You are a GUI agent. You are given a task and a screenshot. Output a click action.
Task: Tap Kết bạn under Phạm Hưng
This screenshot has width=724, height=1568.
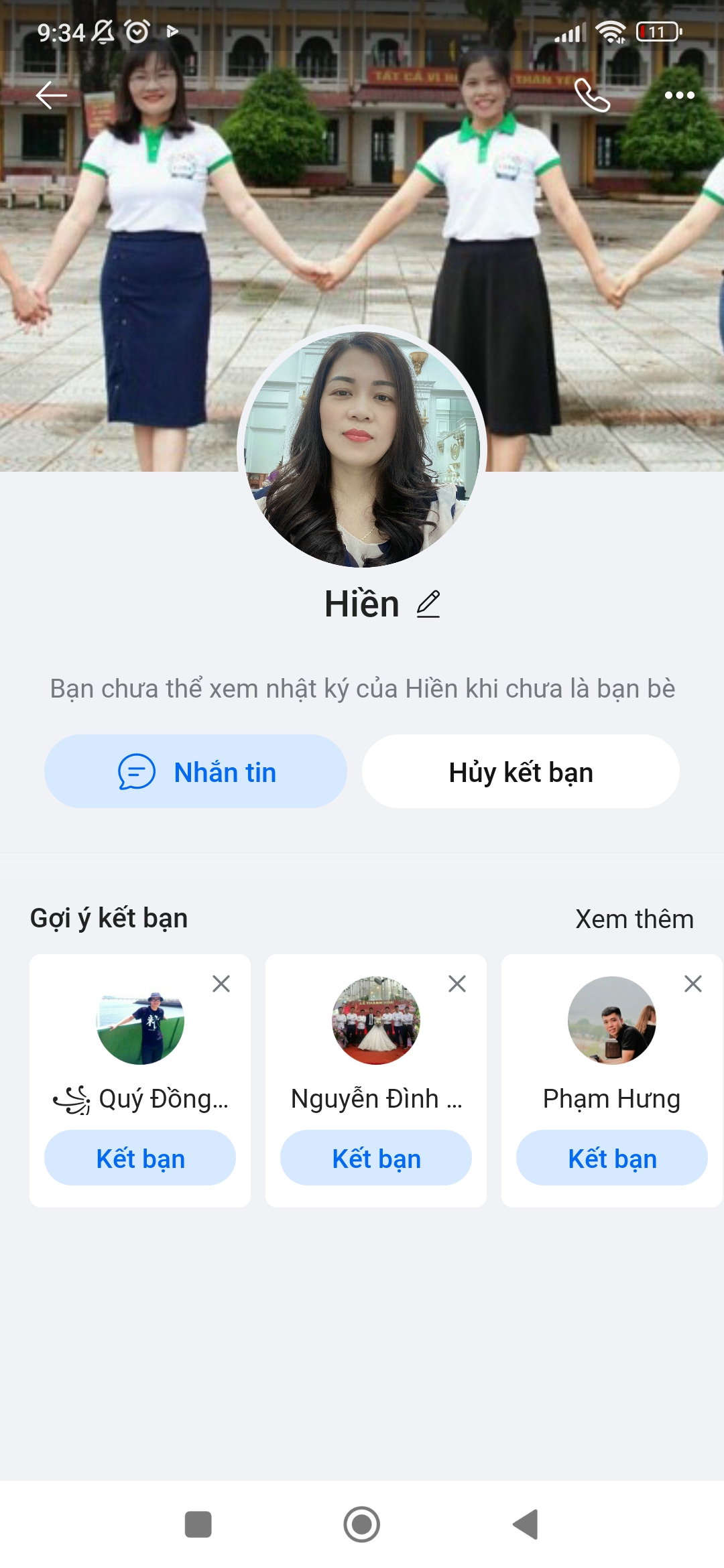point(612,1158)
